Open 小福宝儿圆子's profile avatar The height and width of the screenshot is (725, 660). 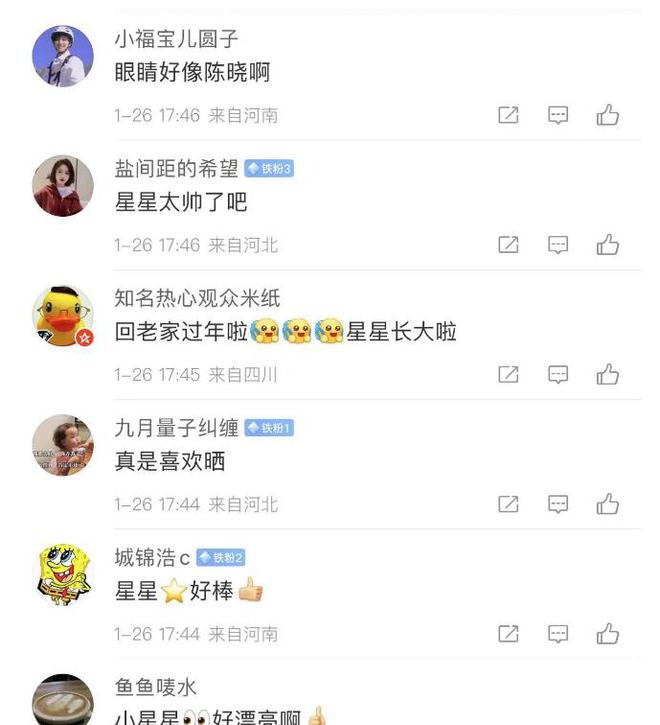pyautogui.click(x=63, y=57)
